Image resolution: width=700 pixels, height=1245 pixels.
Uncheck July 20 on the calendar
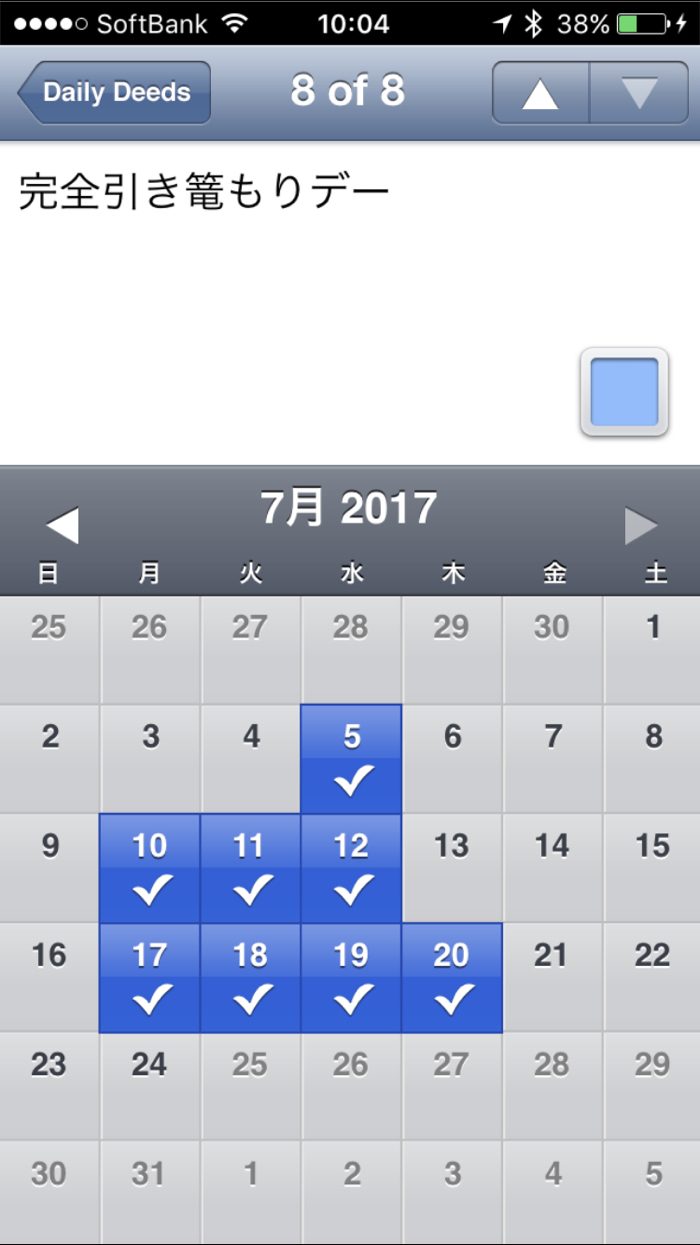(452, 977)
